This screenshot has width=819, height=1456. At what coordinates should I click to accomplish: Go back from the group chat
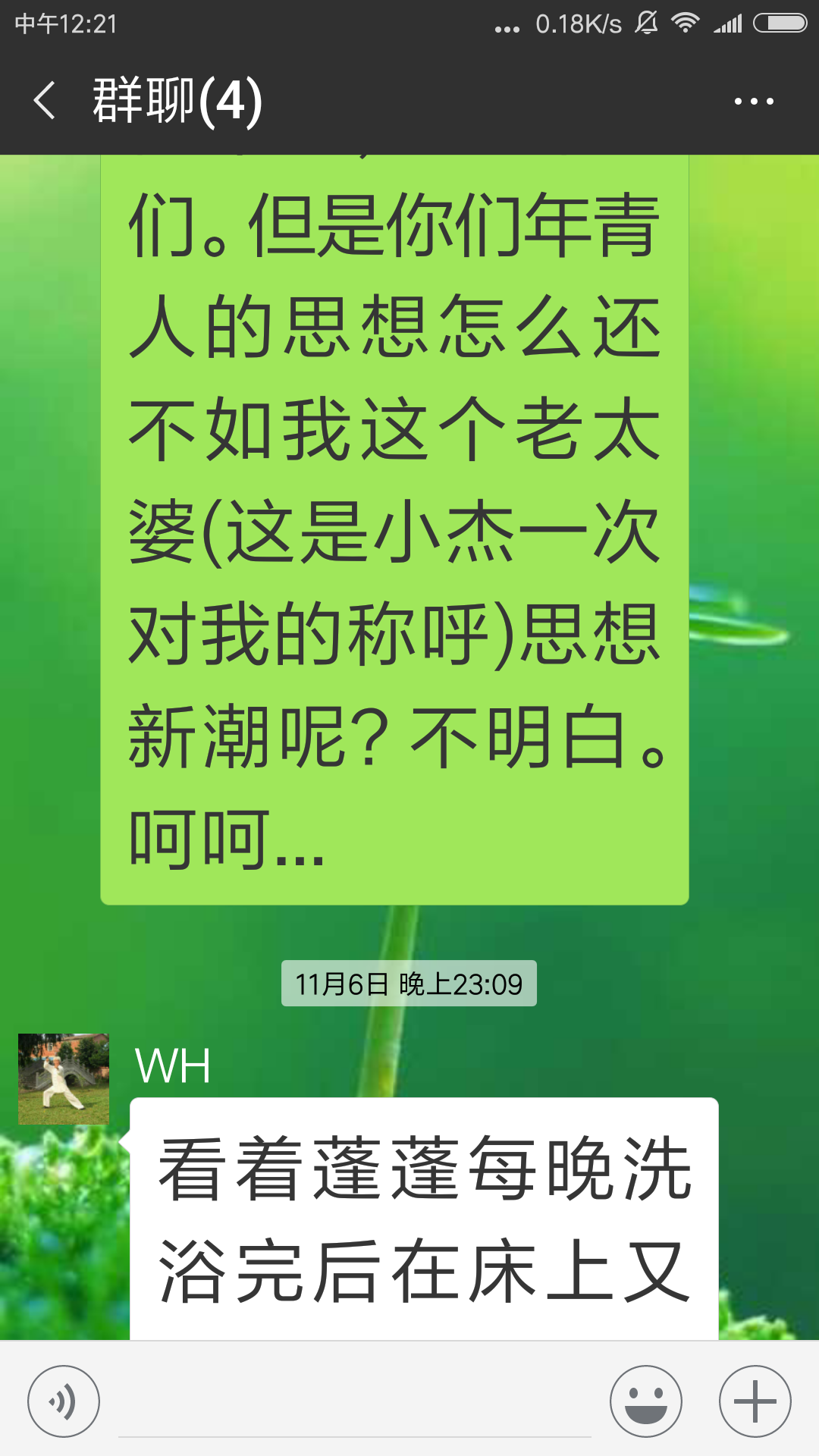pos(45,101)
